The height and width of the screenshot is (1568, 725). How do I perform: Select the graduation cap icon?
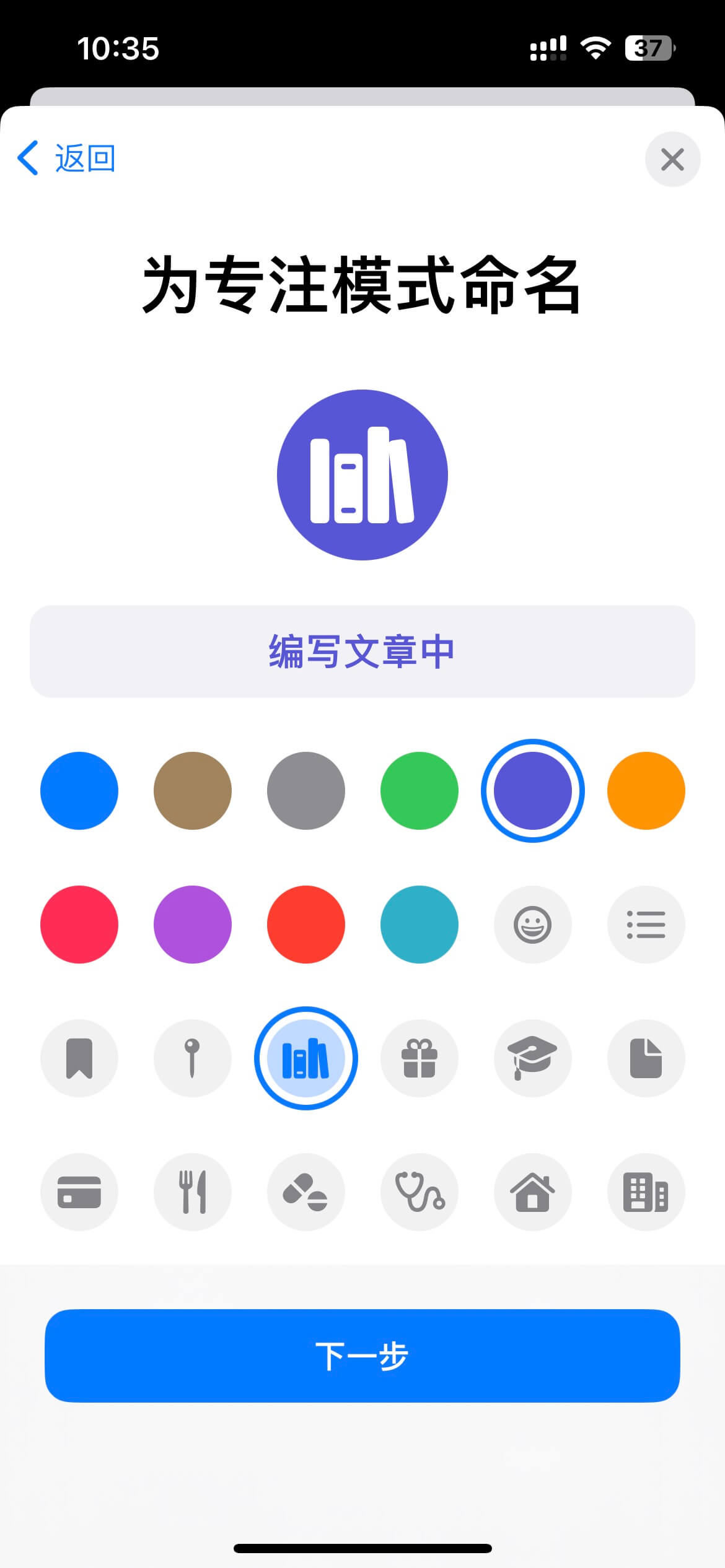[x=532, y=1058]
